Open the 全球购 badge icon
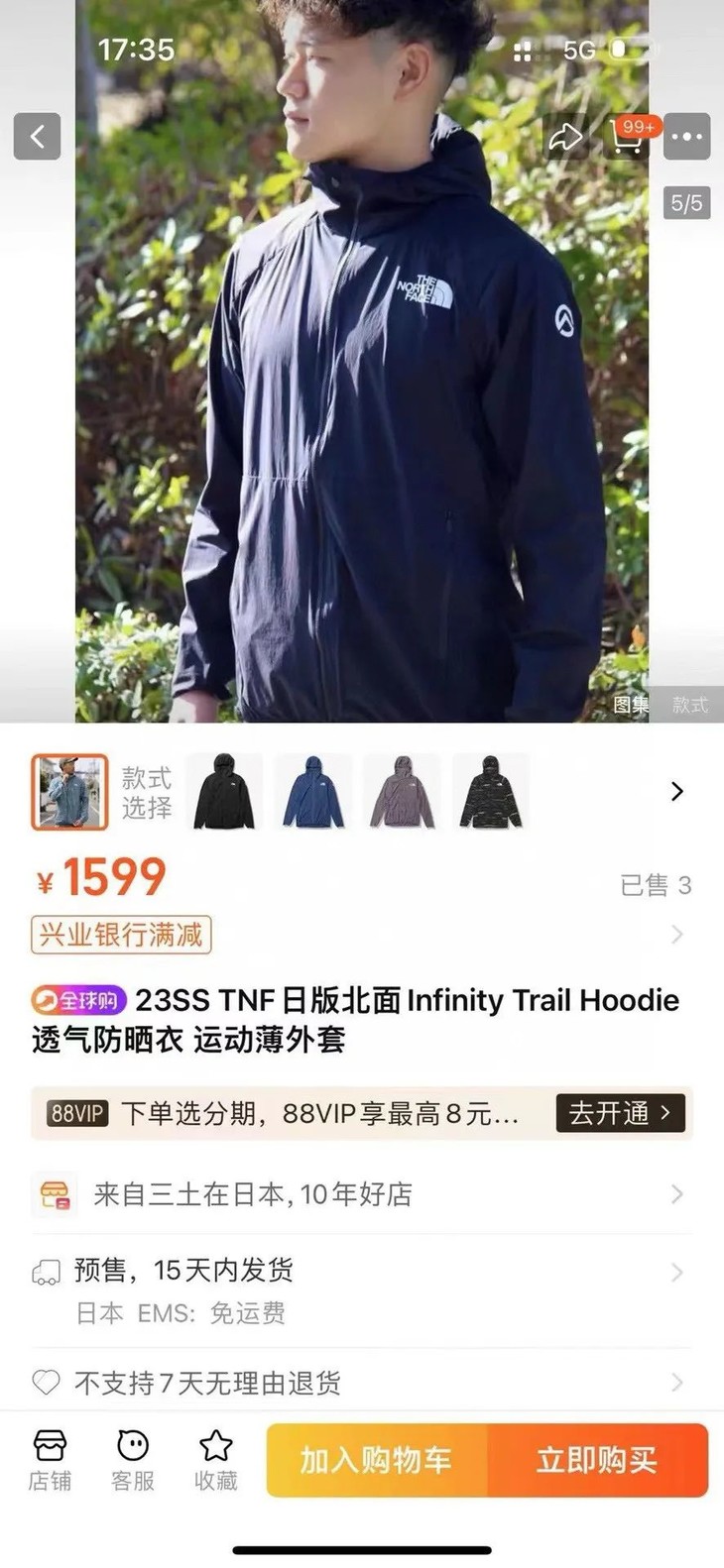 [77, 1001]
